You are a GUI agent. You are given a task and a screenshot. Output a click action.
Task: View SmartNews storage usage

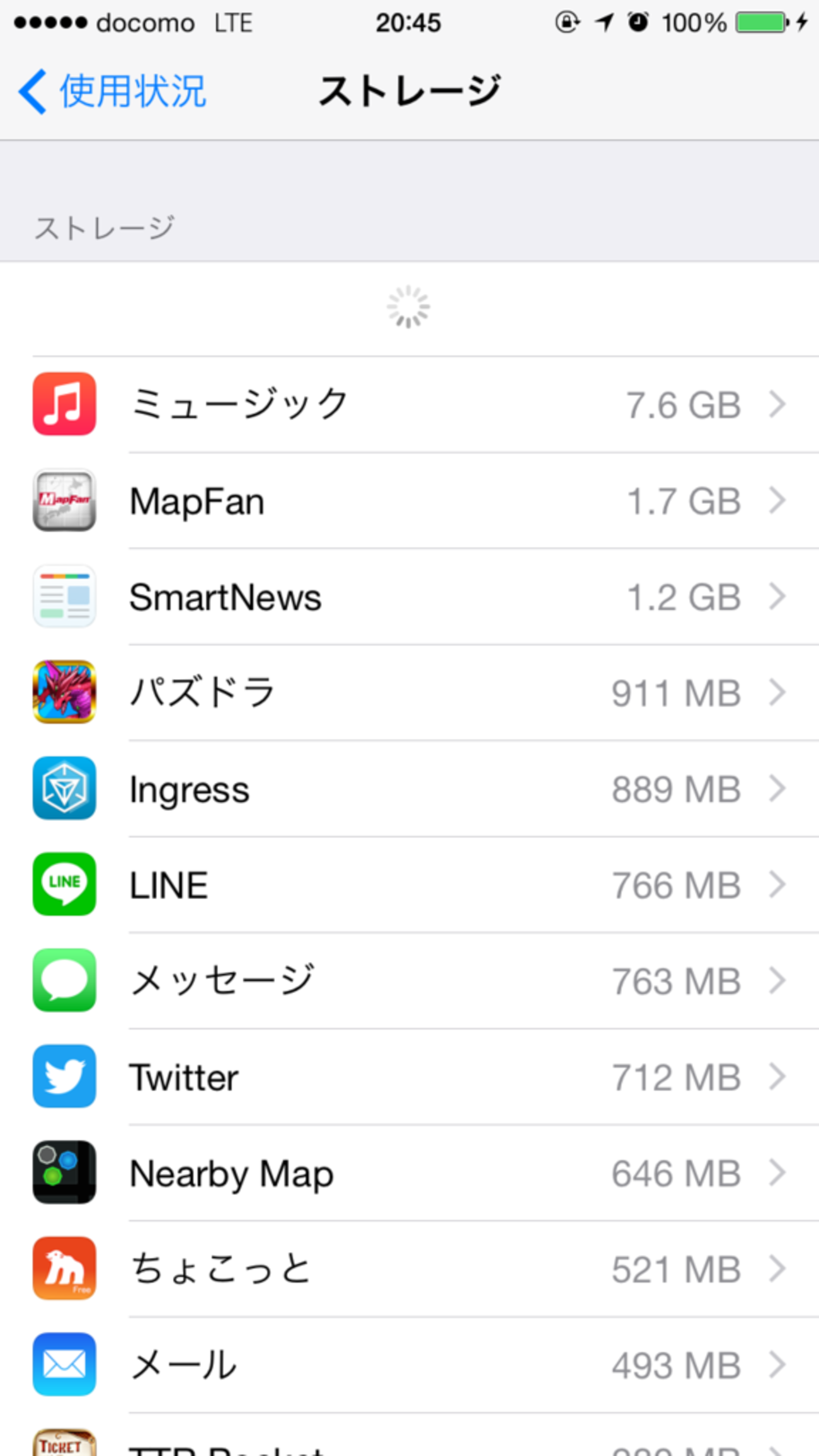[x=409, y=597]
